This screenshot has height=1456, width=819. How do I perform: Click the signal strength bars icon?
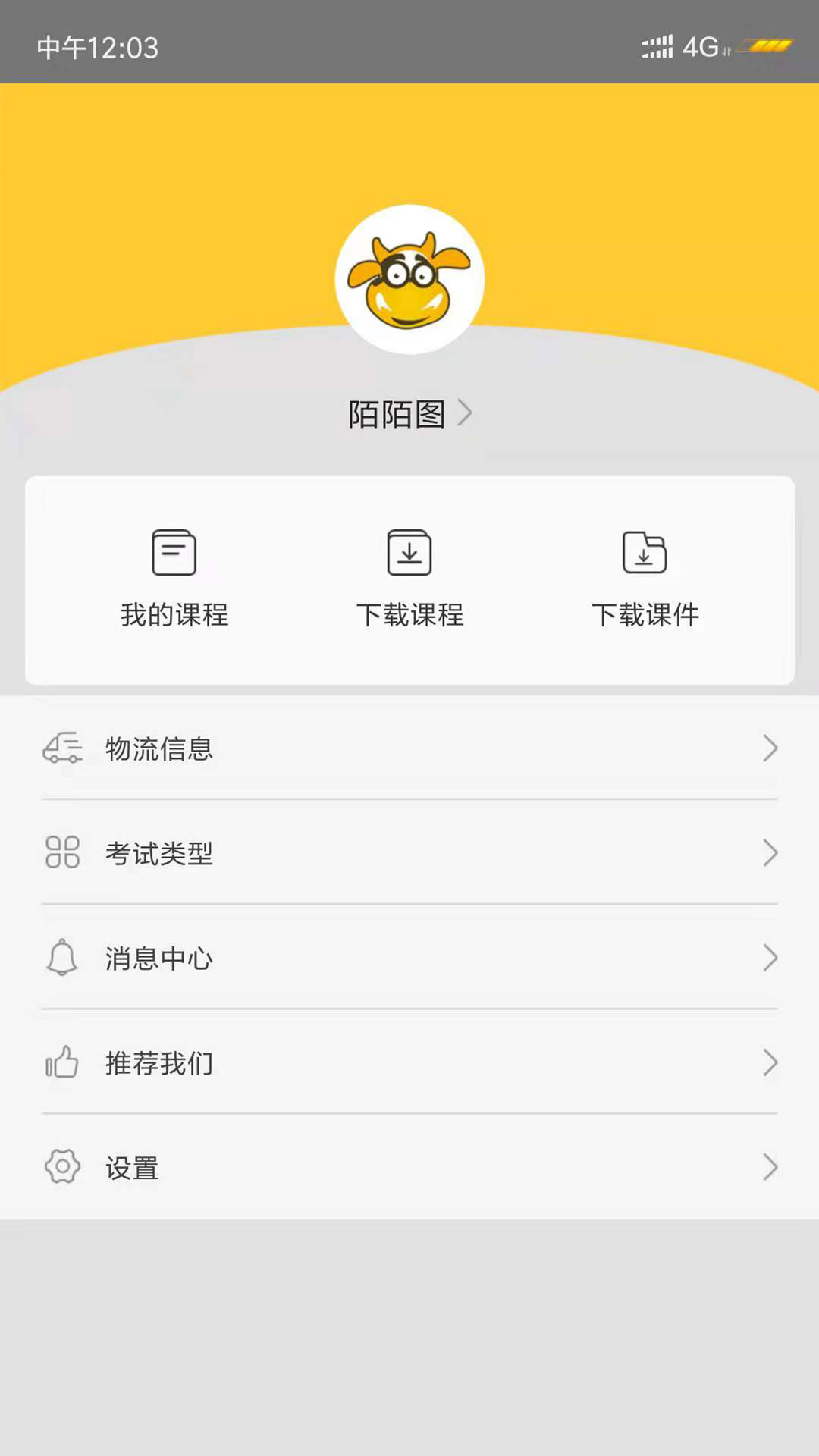657,45
